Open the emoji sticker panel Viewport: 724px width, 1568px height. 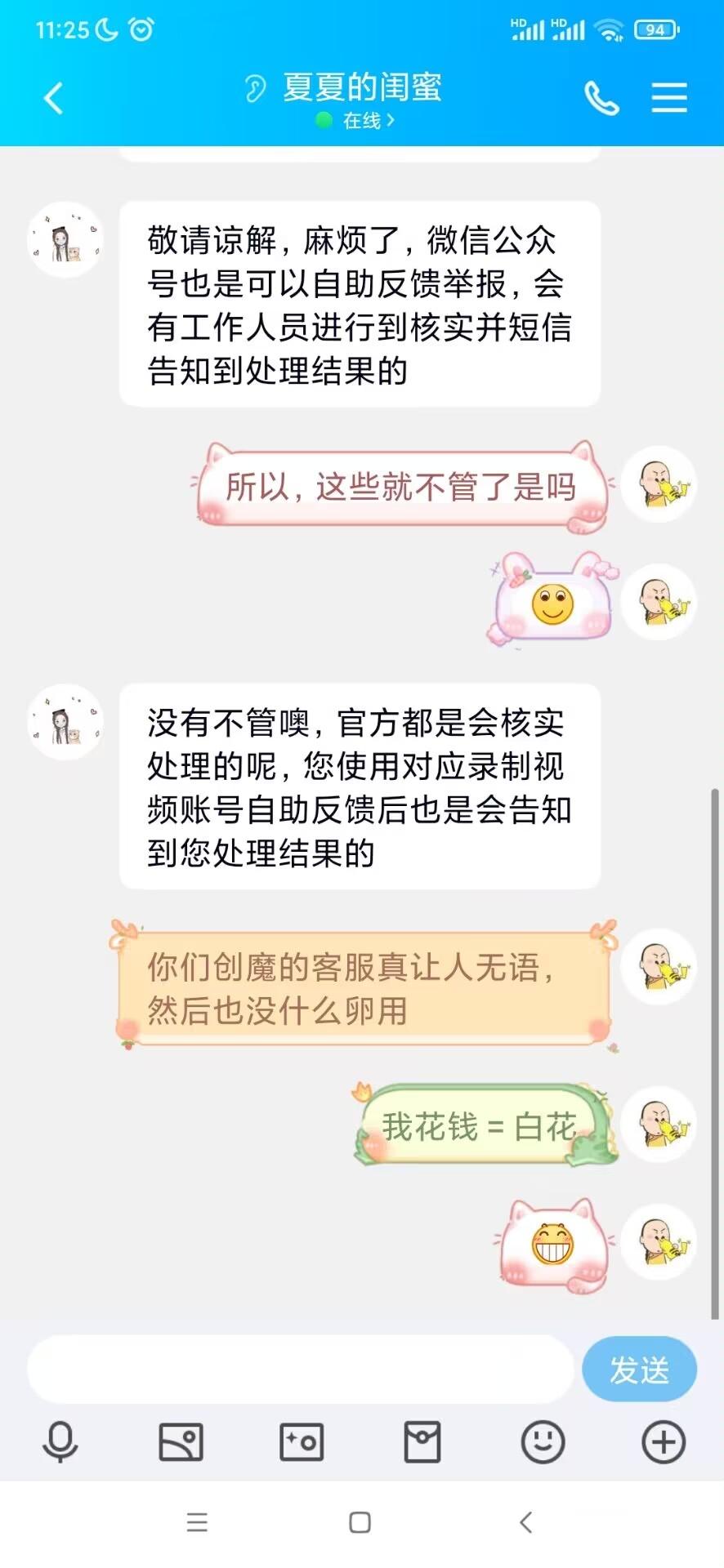pyautogui.click(x=543, y=1441)
